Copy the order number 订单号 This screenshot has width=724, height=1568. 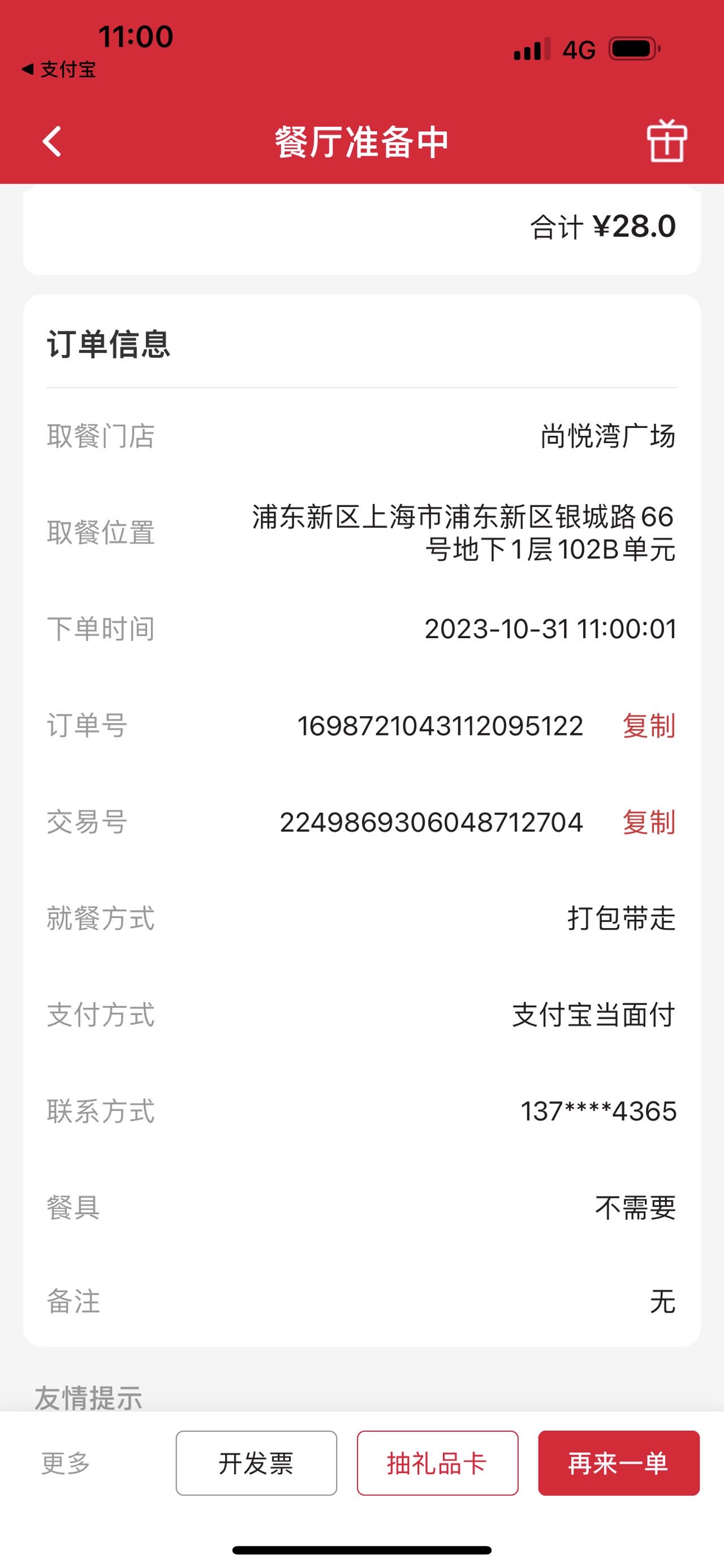pos(649,726)
